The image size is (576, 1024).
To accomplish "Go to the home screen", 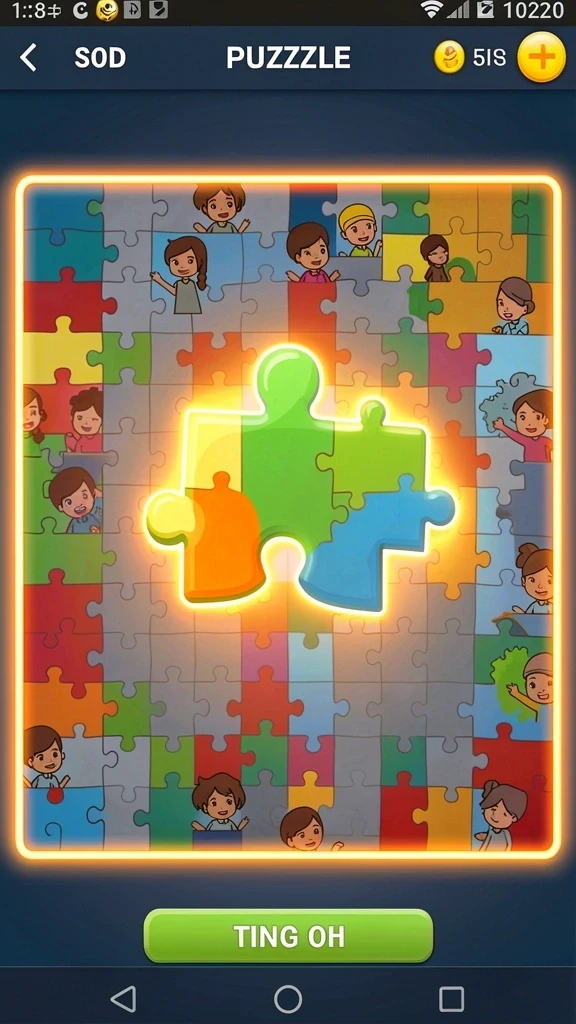I will click(x=288, y=999).
